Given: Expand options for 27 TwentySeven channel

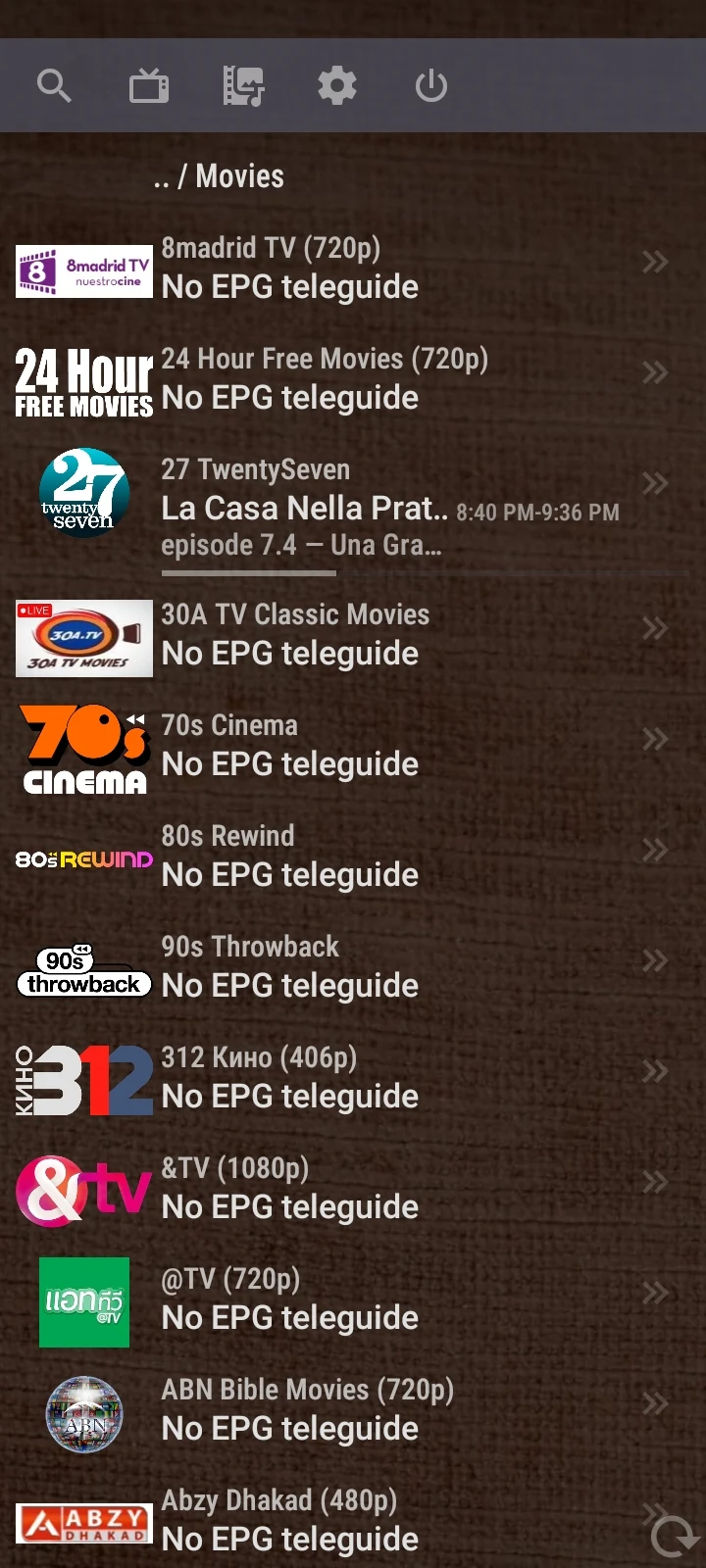Looking at the screenshot, I should coord(655,482).
